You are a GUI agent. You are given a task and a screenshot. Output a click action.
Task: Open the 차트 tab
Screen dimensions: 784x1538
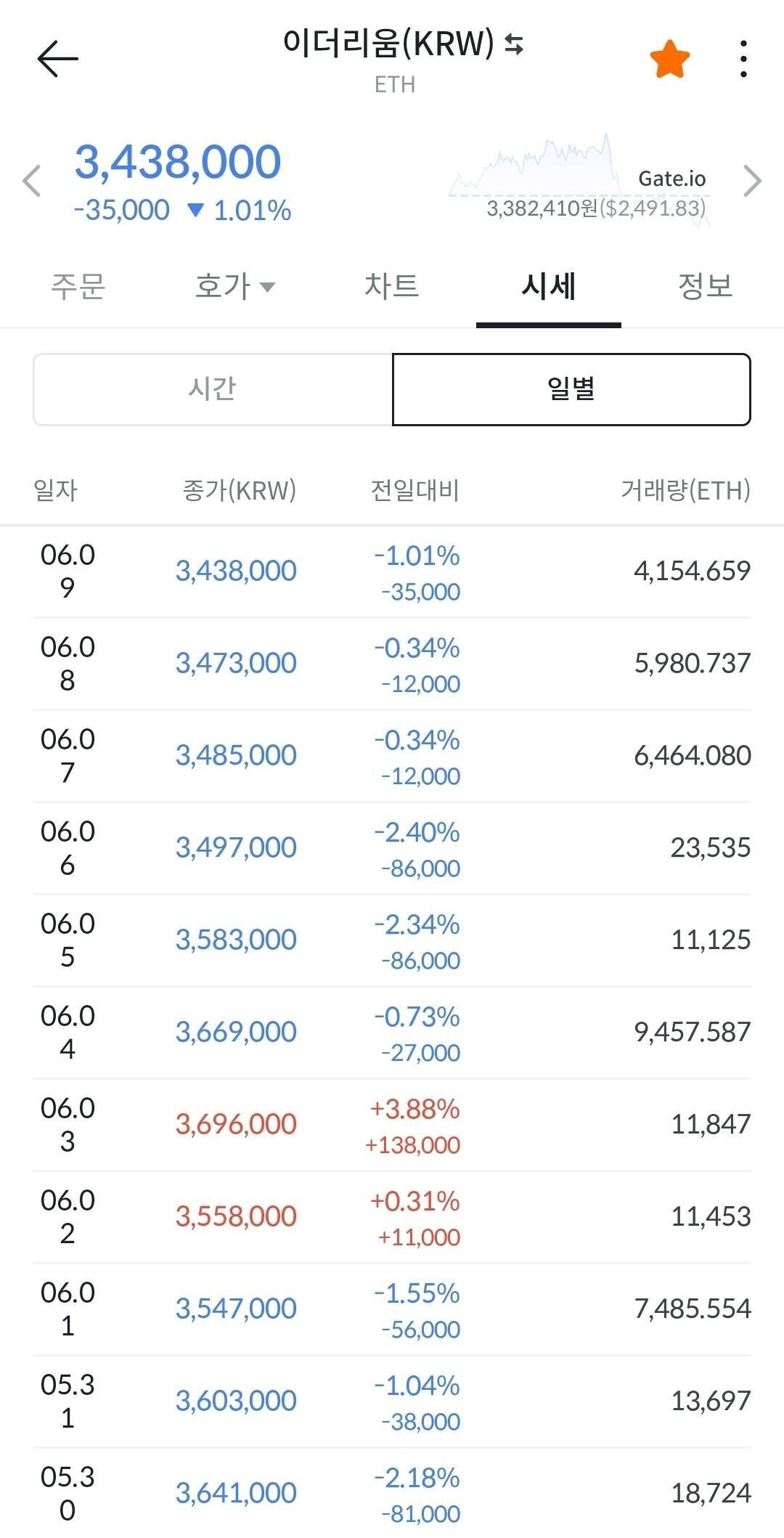click(391, 286)
